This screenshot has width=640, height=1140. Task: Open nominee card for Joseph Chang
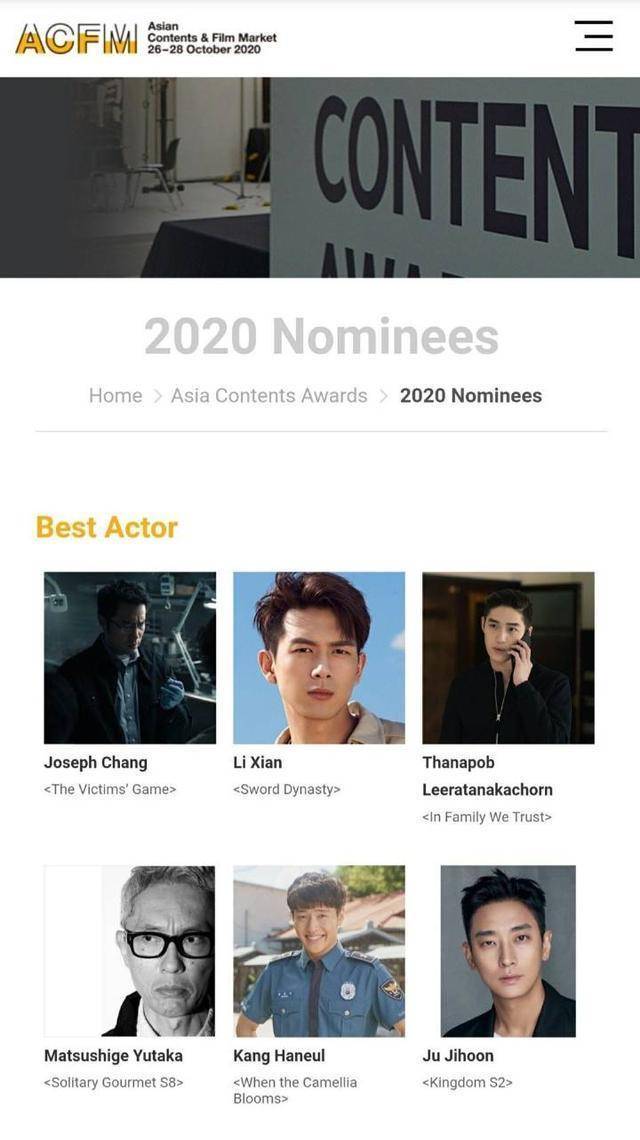pyautogui.click(x=130, y=658)
